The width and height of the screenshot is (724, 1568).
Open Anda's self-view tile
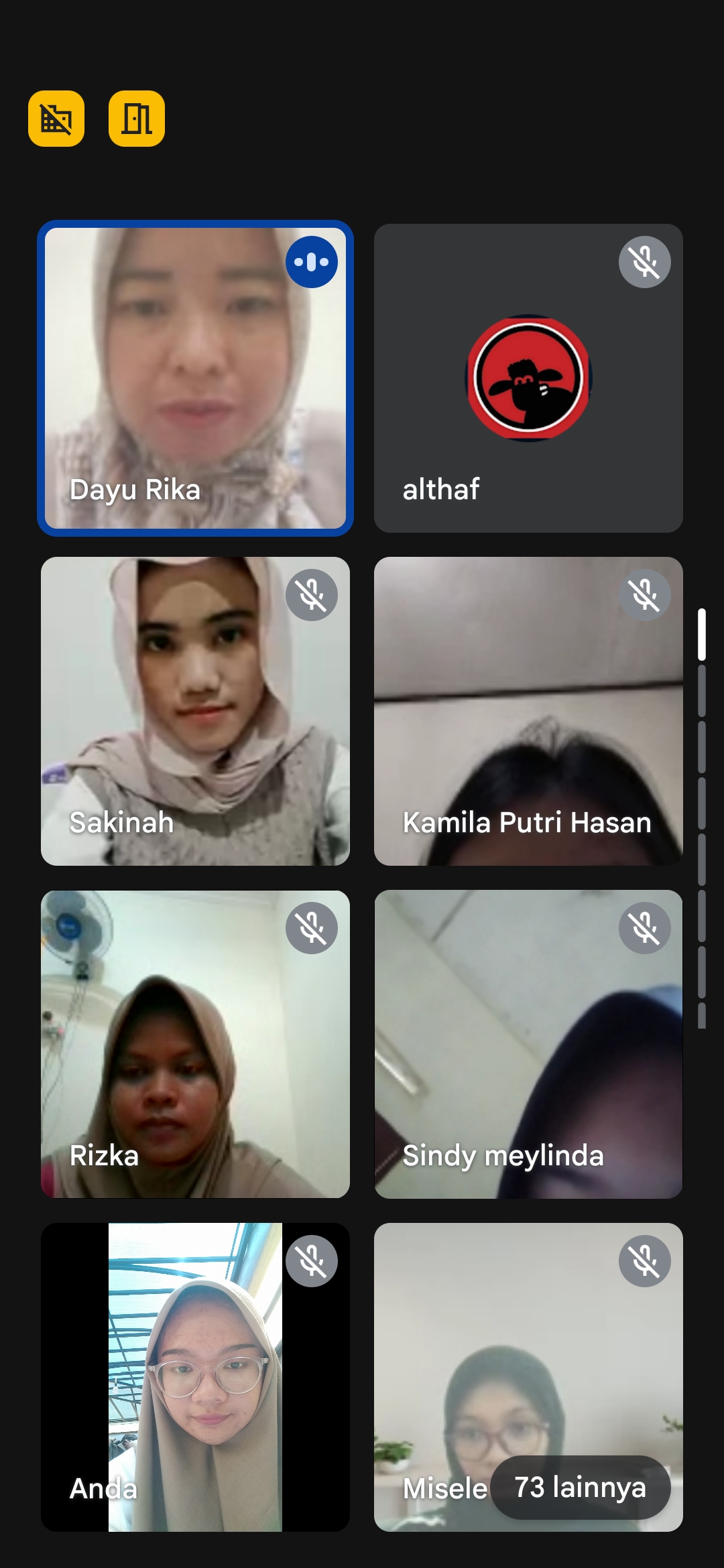[194, 1377]
